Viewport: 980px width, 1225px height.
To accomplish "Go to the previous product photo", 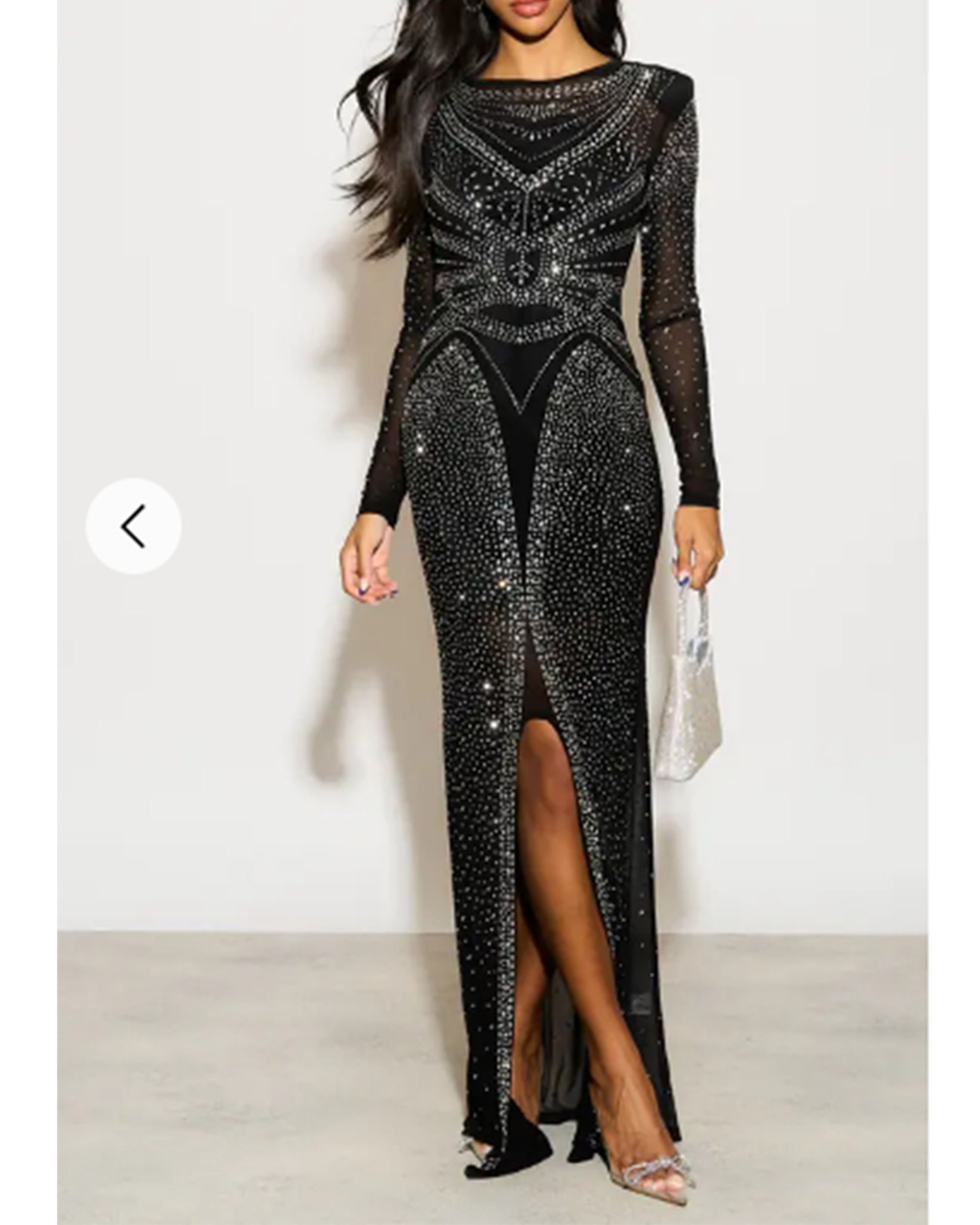I will (x=133, y=526).
